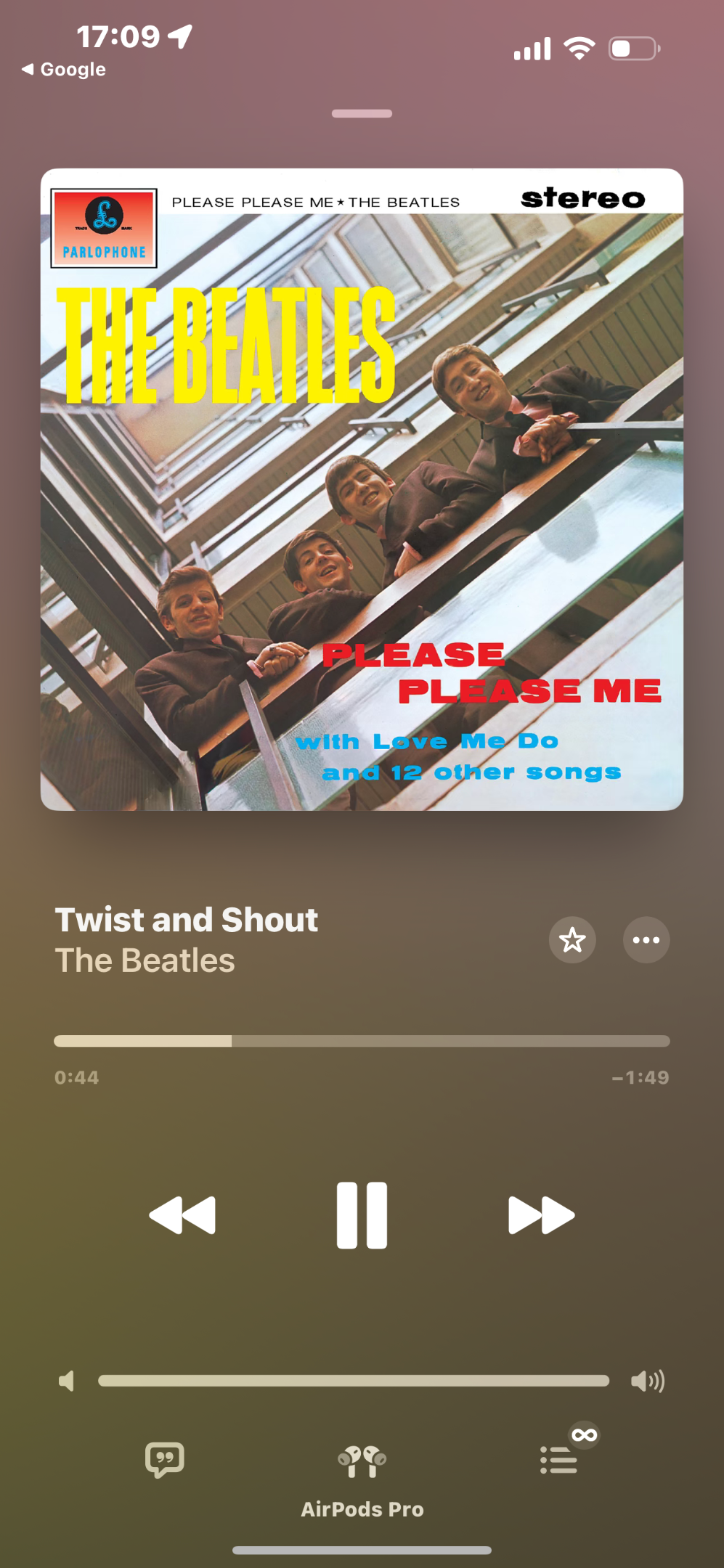Favorite the song with the star icon

[x=572, y=940]
